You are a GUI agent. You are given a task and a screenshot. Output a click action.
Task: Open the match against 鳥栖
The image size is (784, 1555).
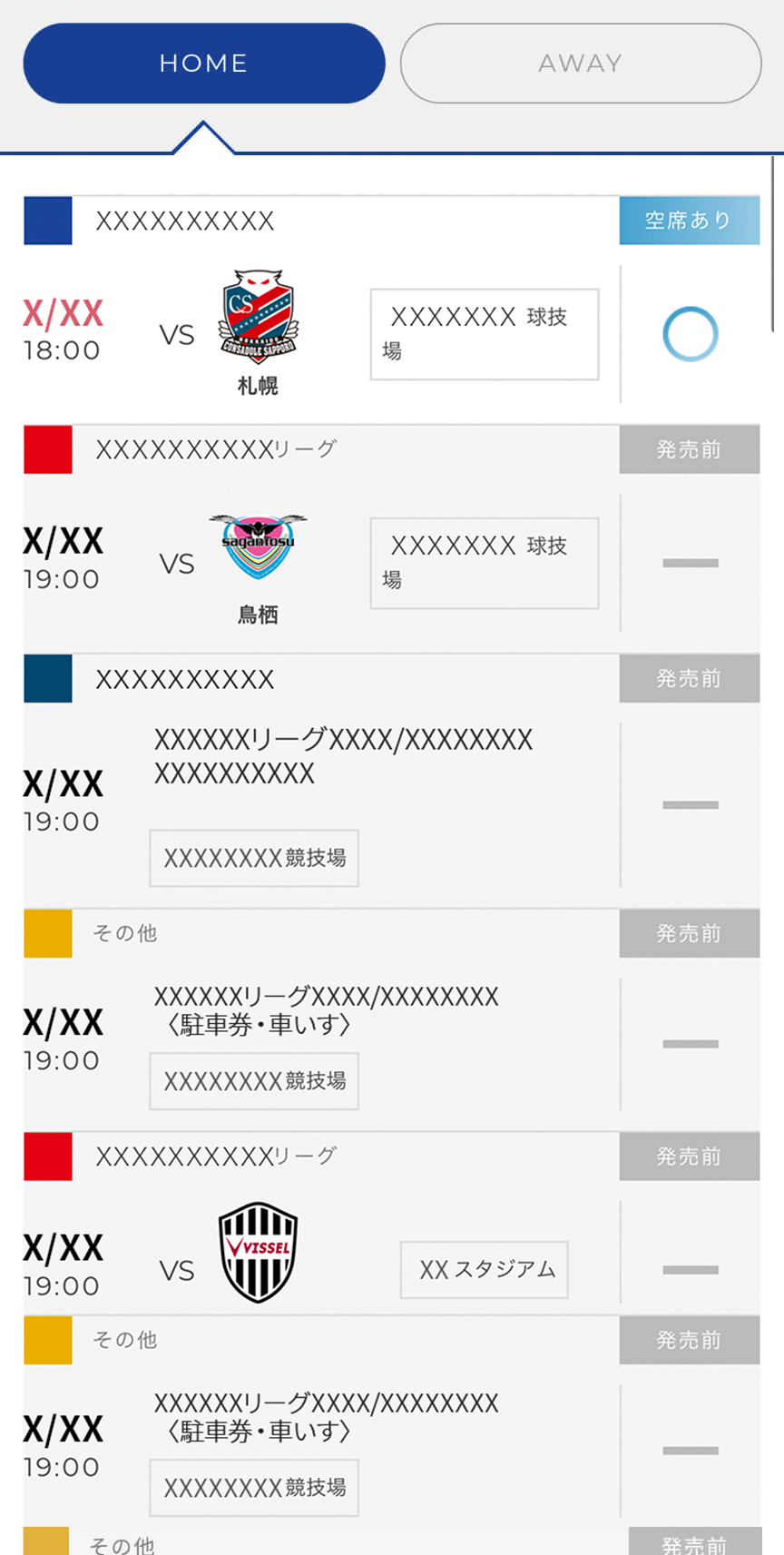[259, 563]
